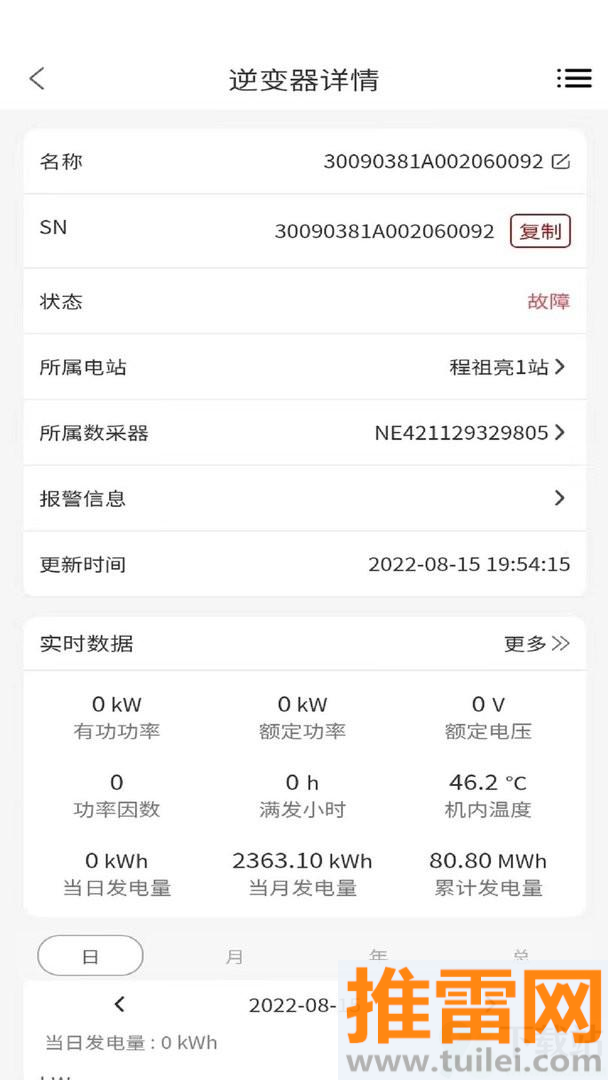This screenshot has width=608, height=1080.
Task: Edit the inverter name
Action: [x=561, y=162]
